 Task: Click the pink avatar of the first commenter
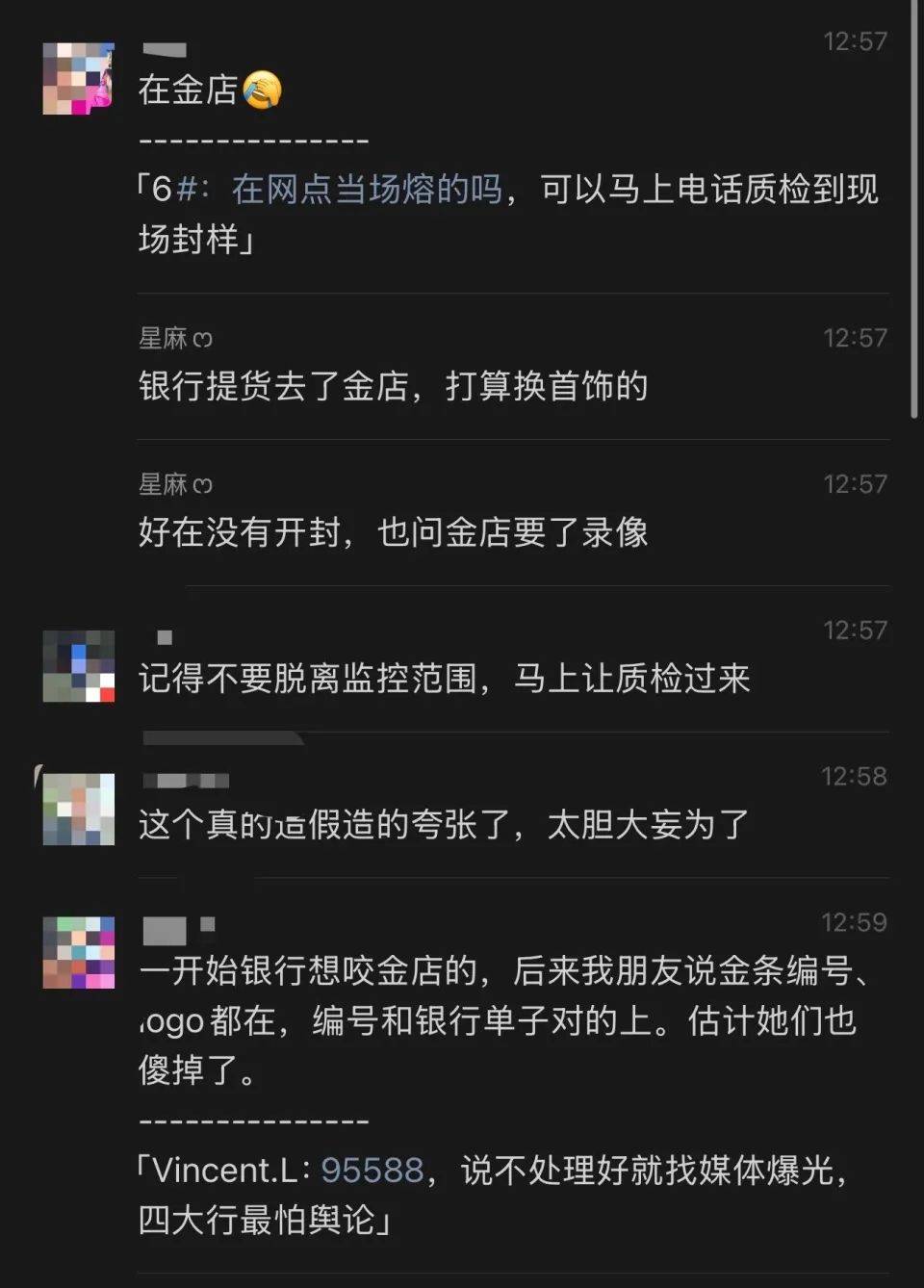pyautogui.click(x=79, y=79)
